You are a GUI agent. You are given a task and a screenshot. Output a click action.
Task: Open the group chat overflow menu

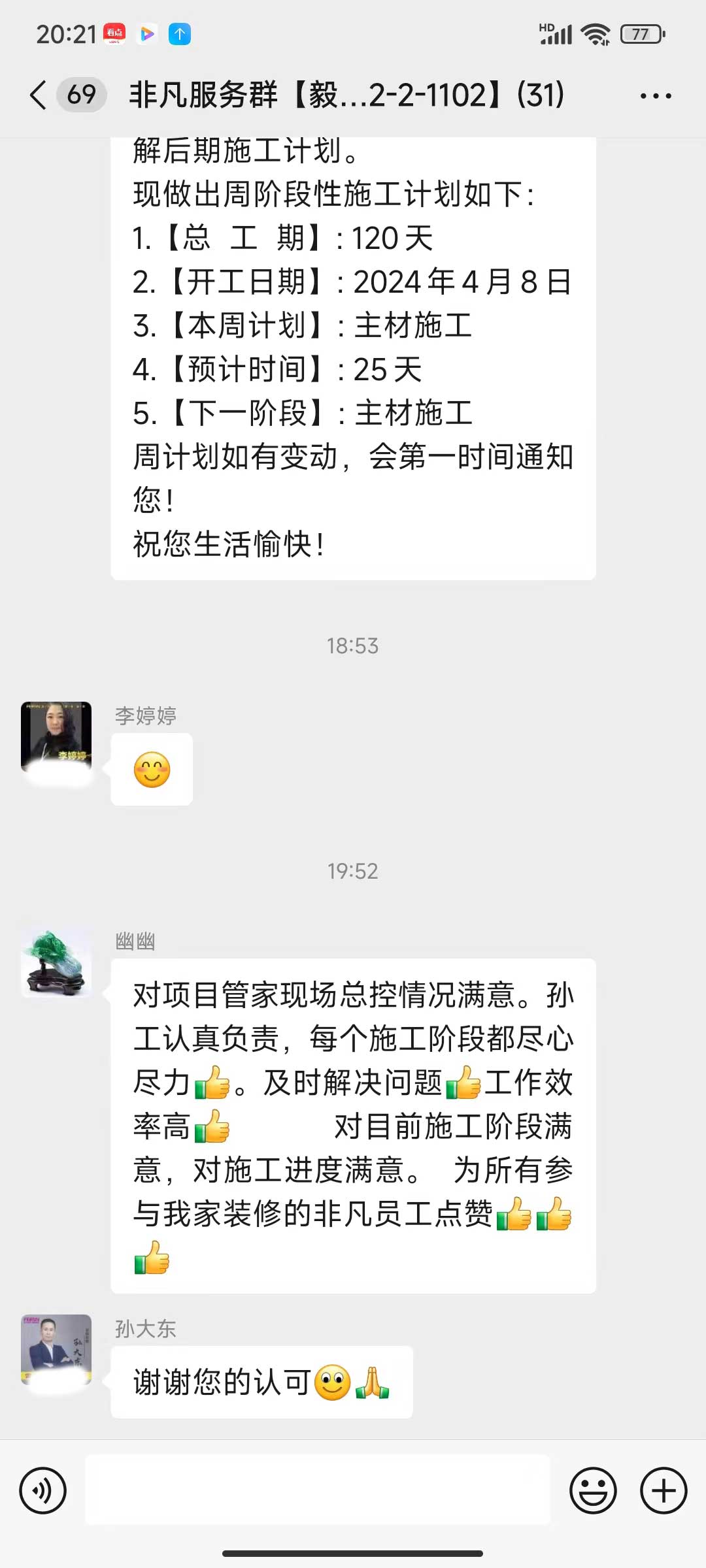coord(655,96)
